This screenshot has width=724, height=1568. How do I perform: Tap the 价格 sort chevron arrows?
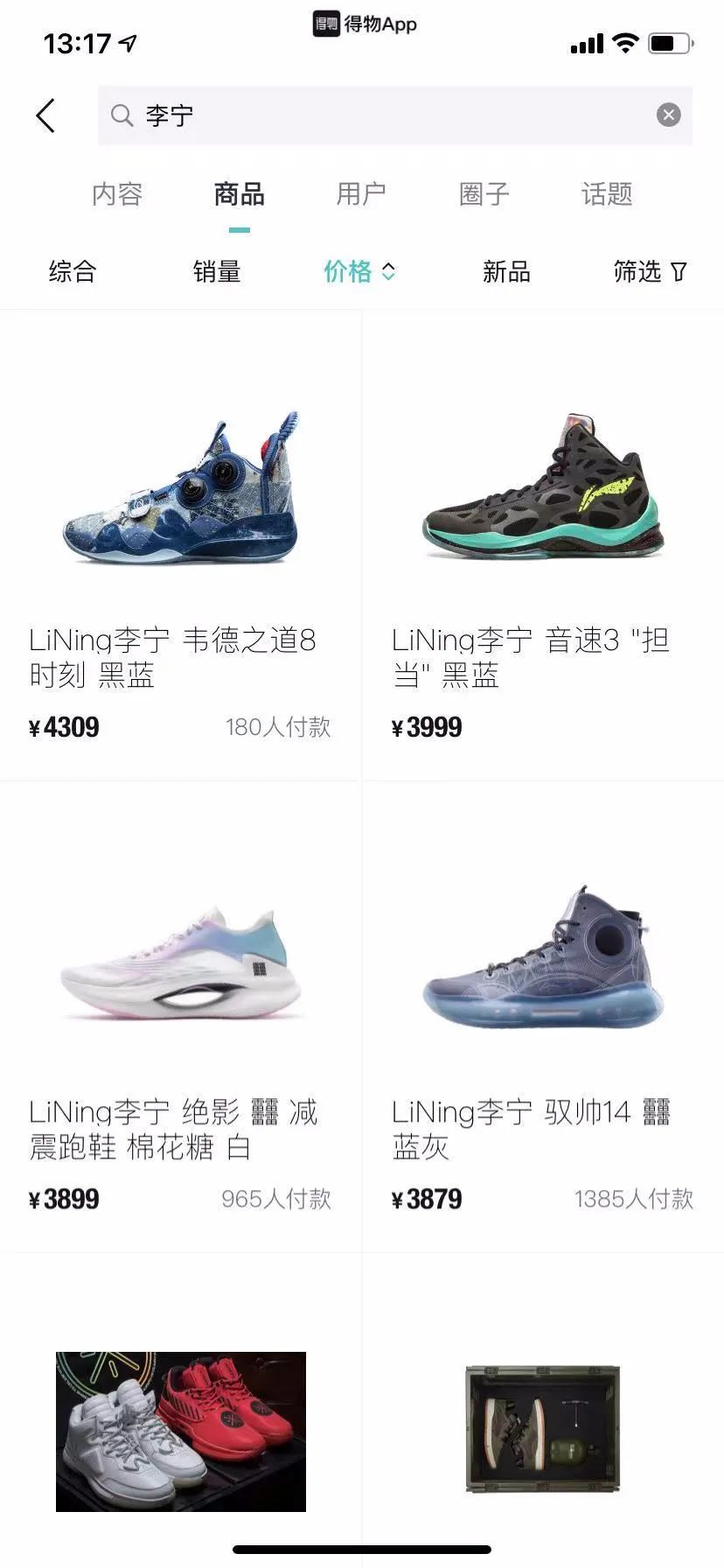(388, 272)
